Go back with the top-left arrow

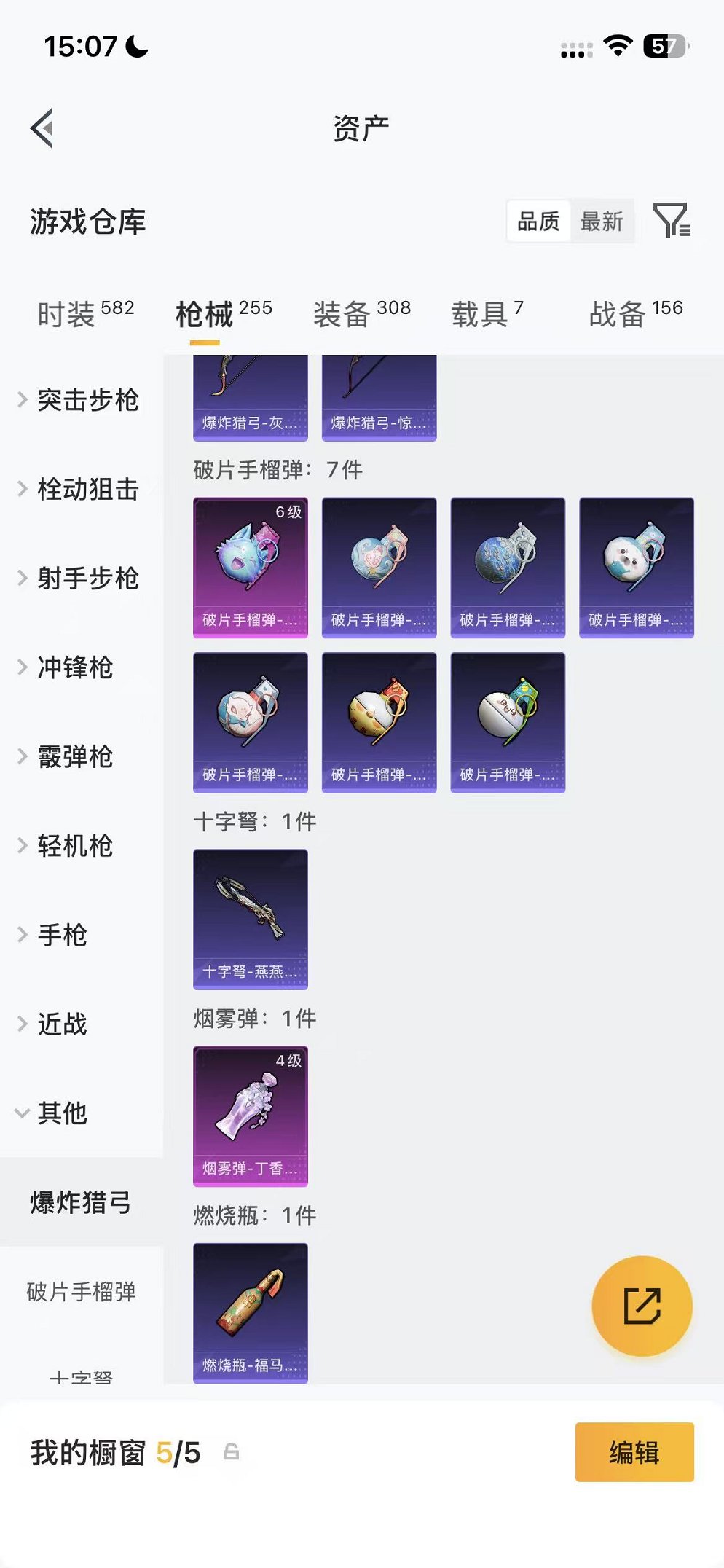click(x=42, y=128)
